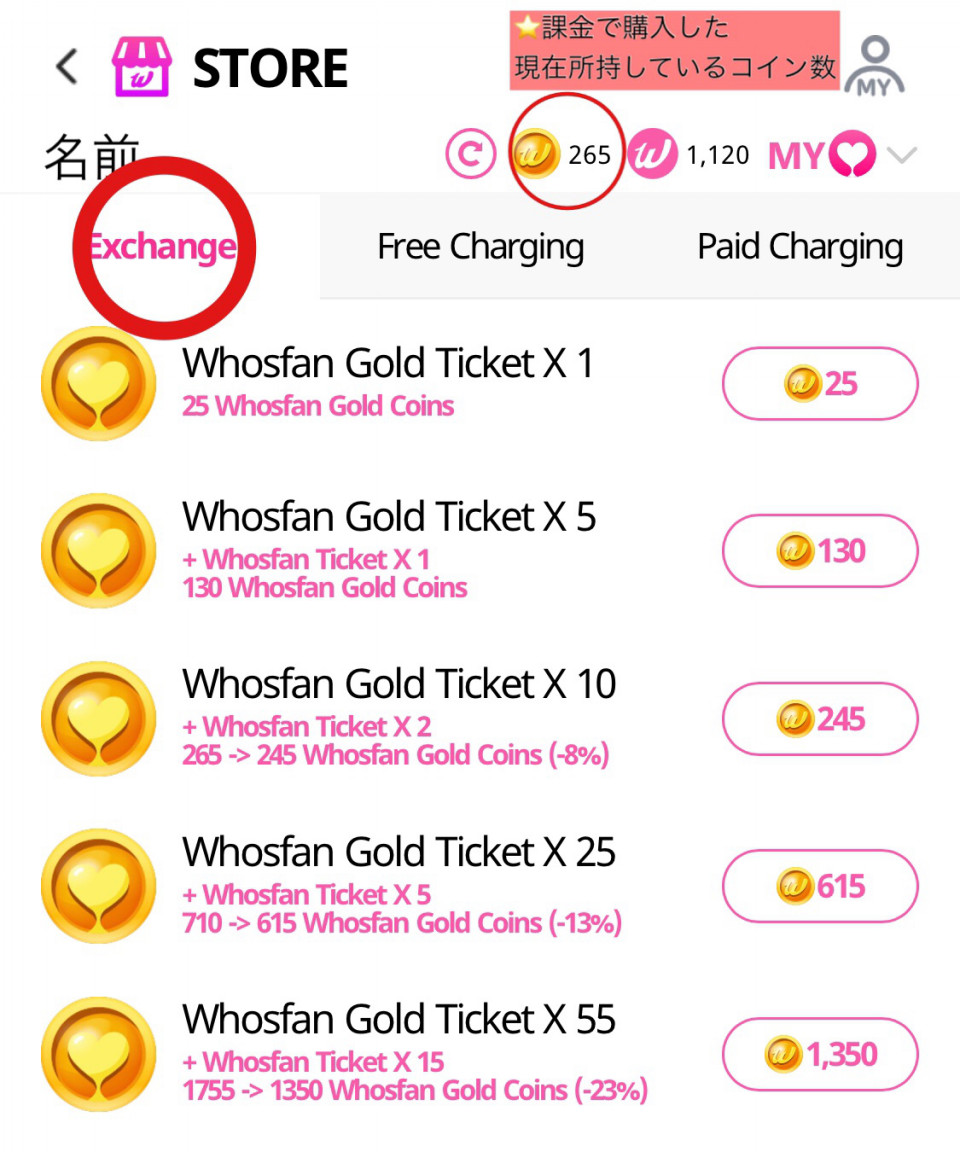Viewport: 960px width, 1152px height.
Task: Buy Gold Ticket X 1 for 25 coins
Action: [x=819, y=383]
